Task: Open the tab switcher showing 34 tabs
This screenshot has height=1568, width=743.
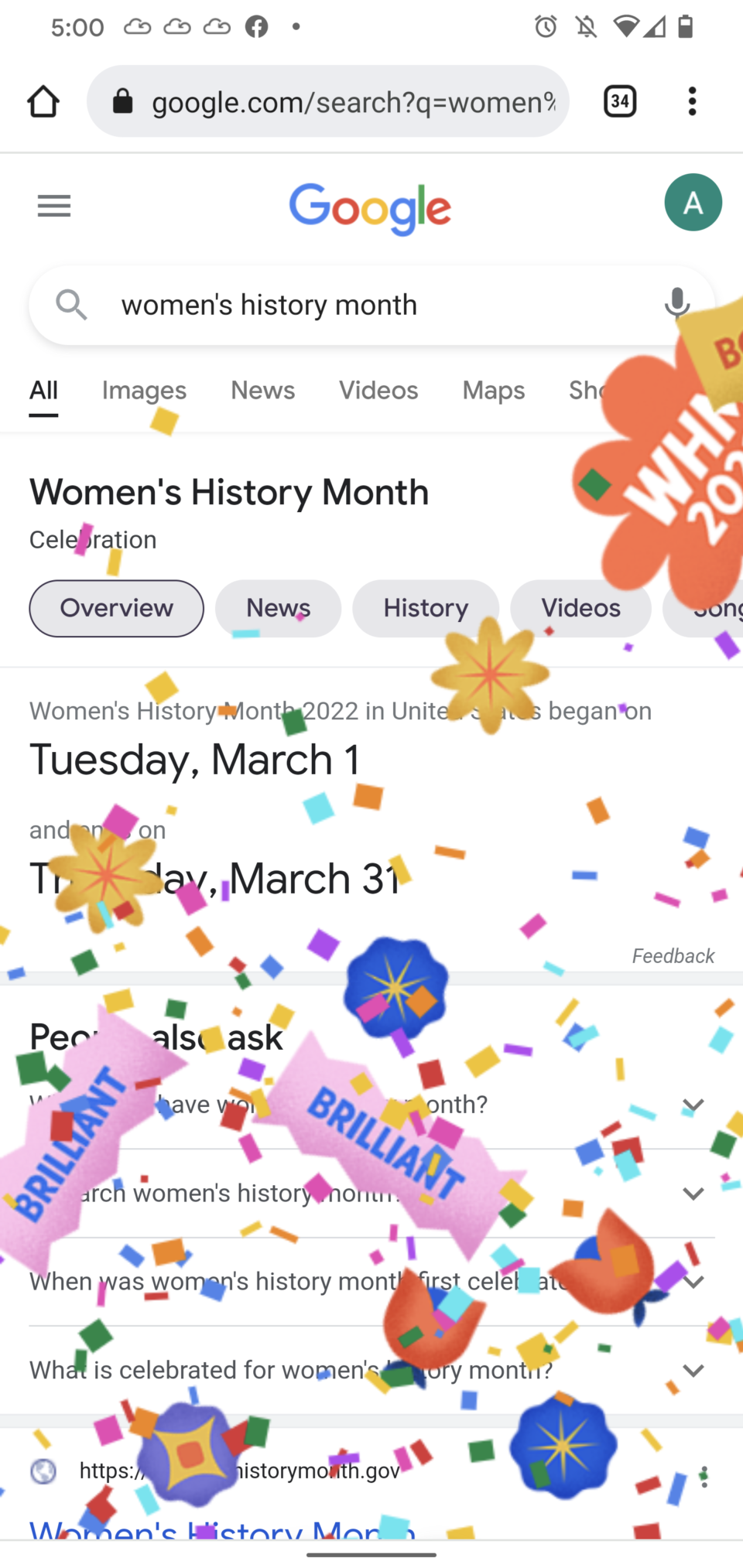Action: (x=620, y=101)
